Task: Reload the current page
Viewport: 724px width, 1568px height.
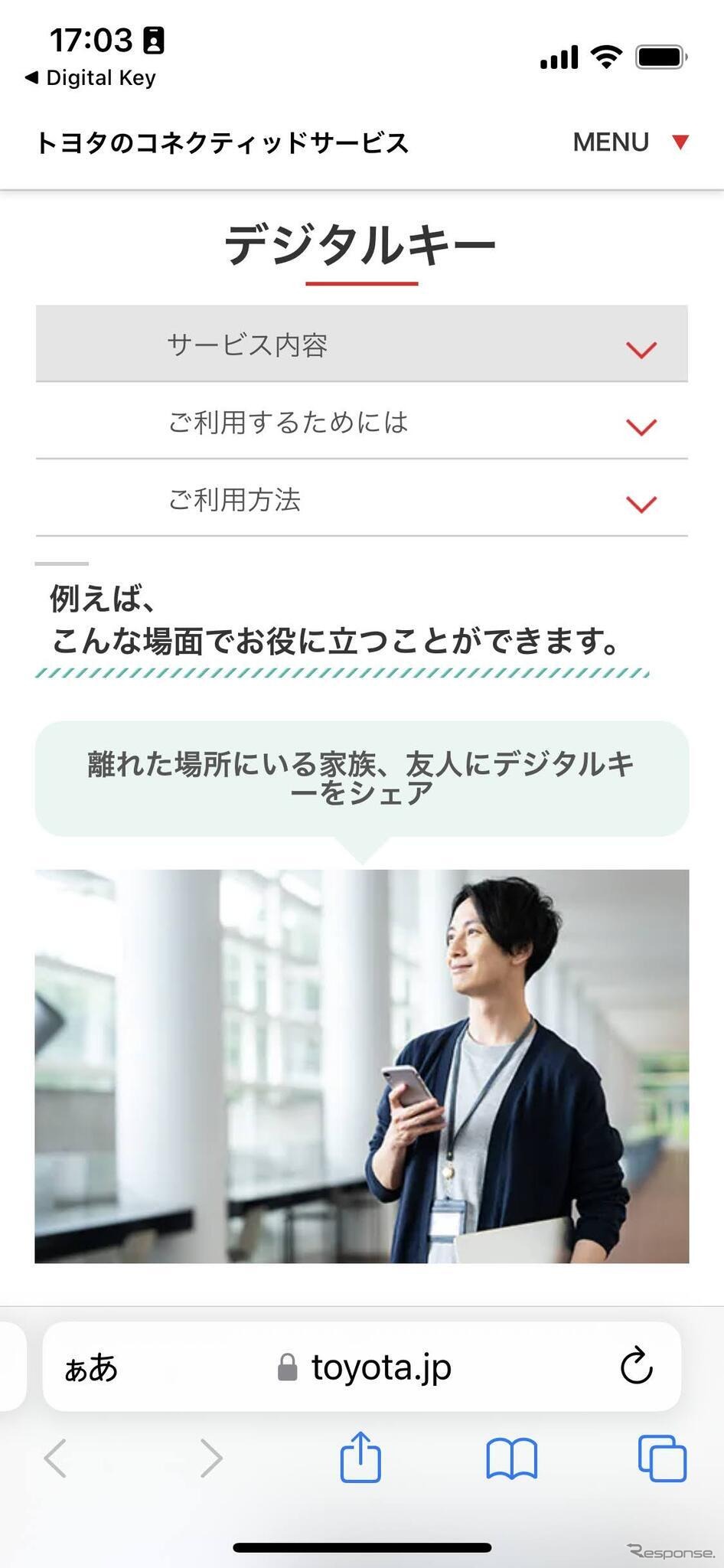Action: 635,1367
